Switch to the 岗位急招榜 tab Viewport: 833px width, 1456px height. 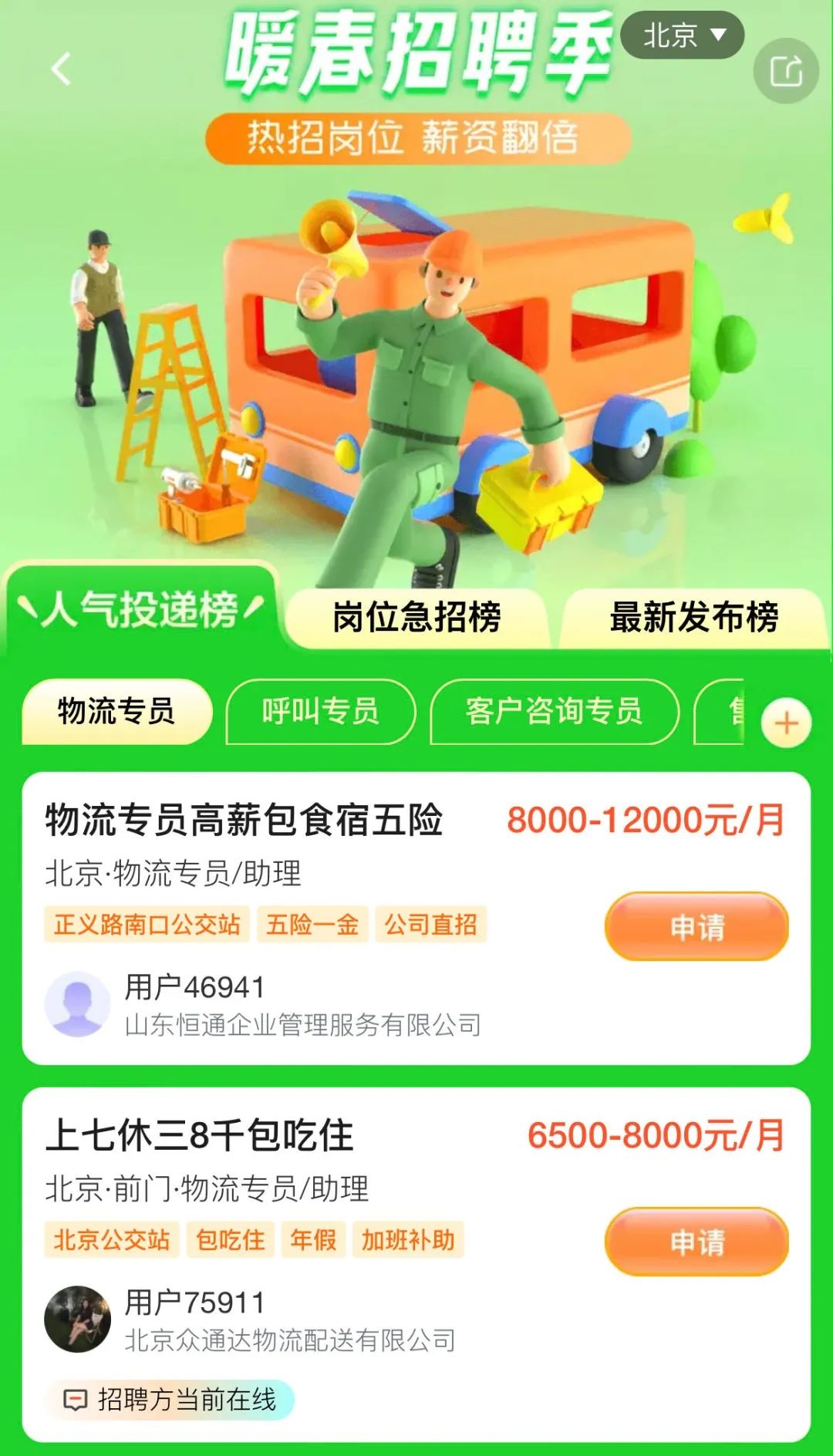pos(416,617)
